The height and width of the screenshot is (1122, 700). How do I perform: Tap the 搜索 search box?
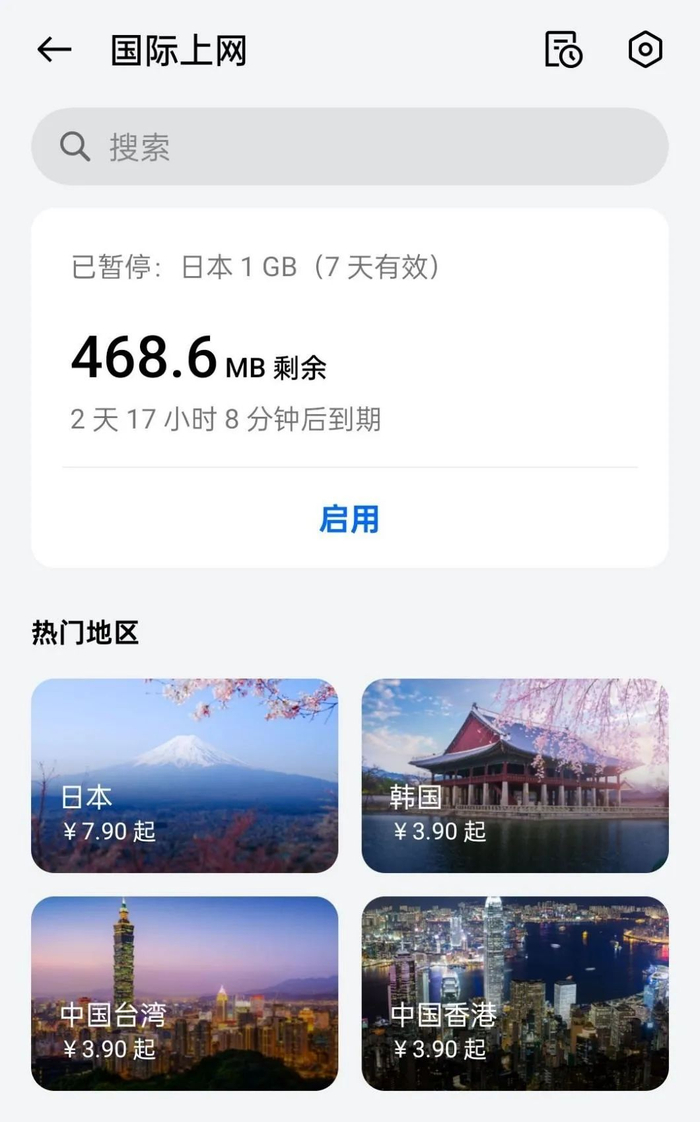349,147
